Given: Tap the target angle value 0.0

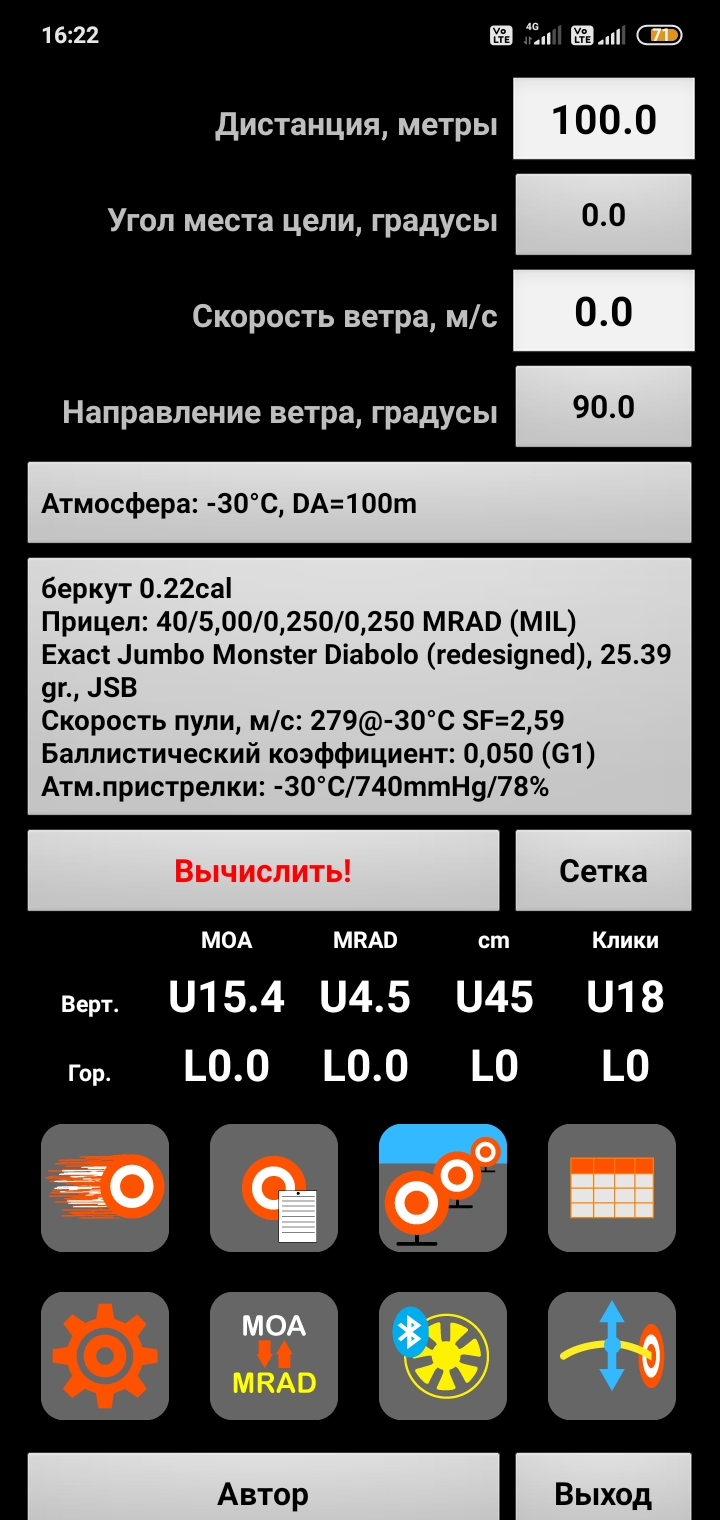Looking at the screenshot, I should click(604, 215).
